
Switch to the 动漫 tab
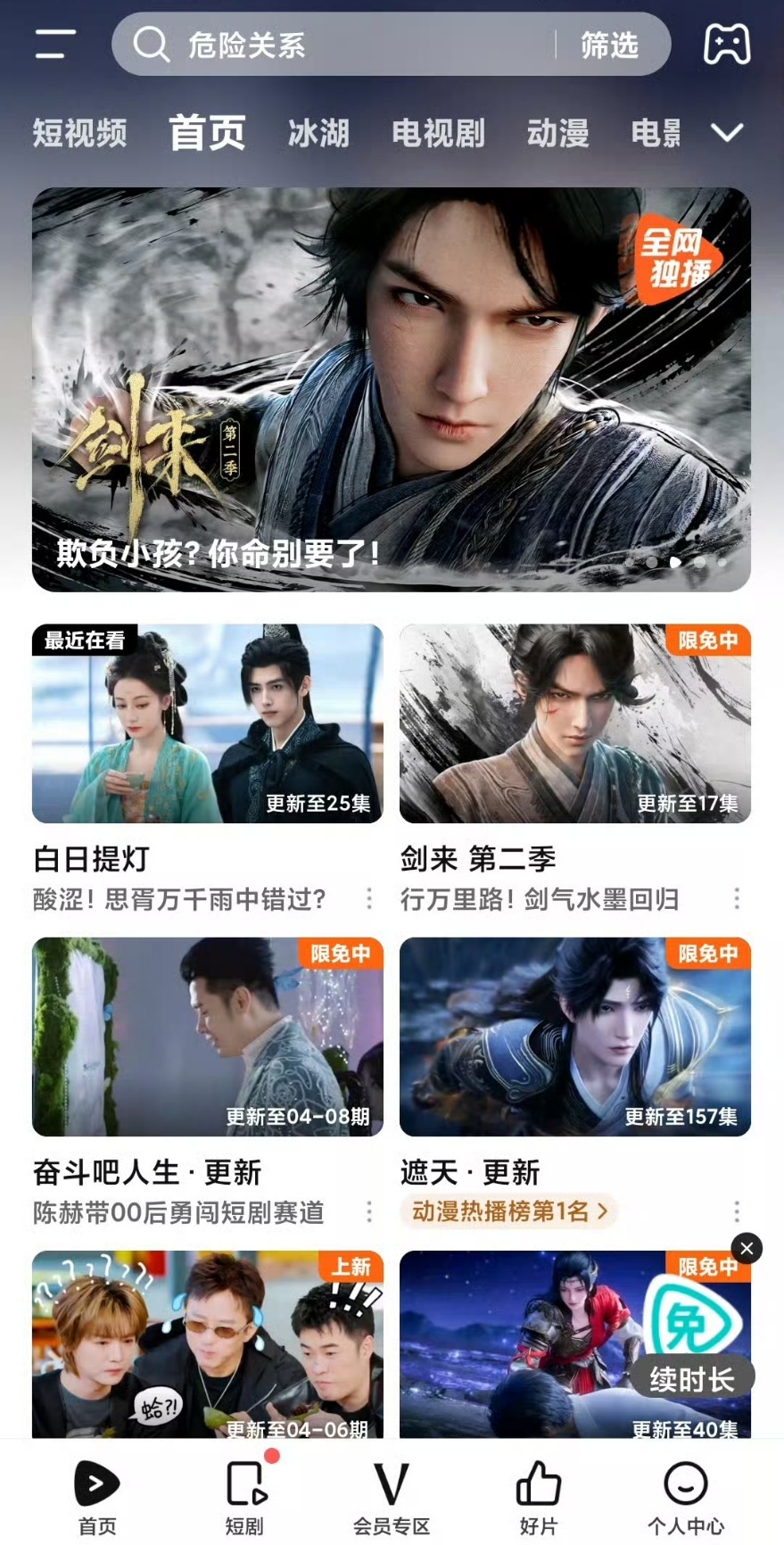[557, 133]
